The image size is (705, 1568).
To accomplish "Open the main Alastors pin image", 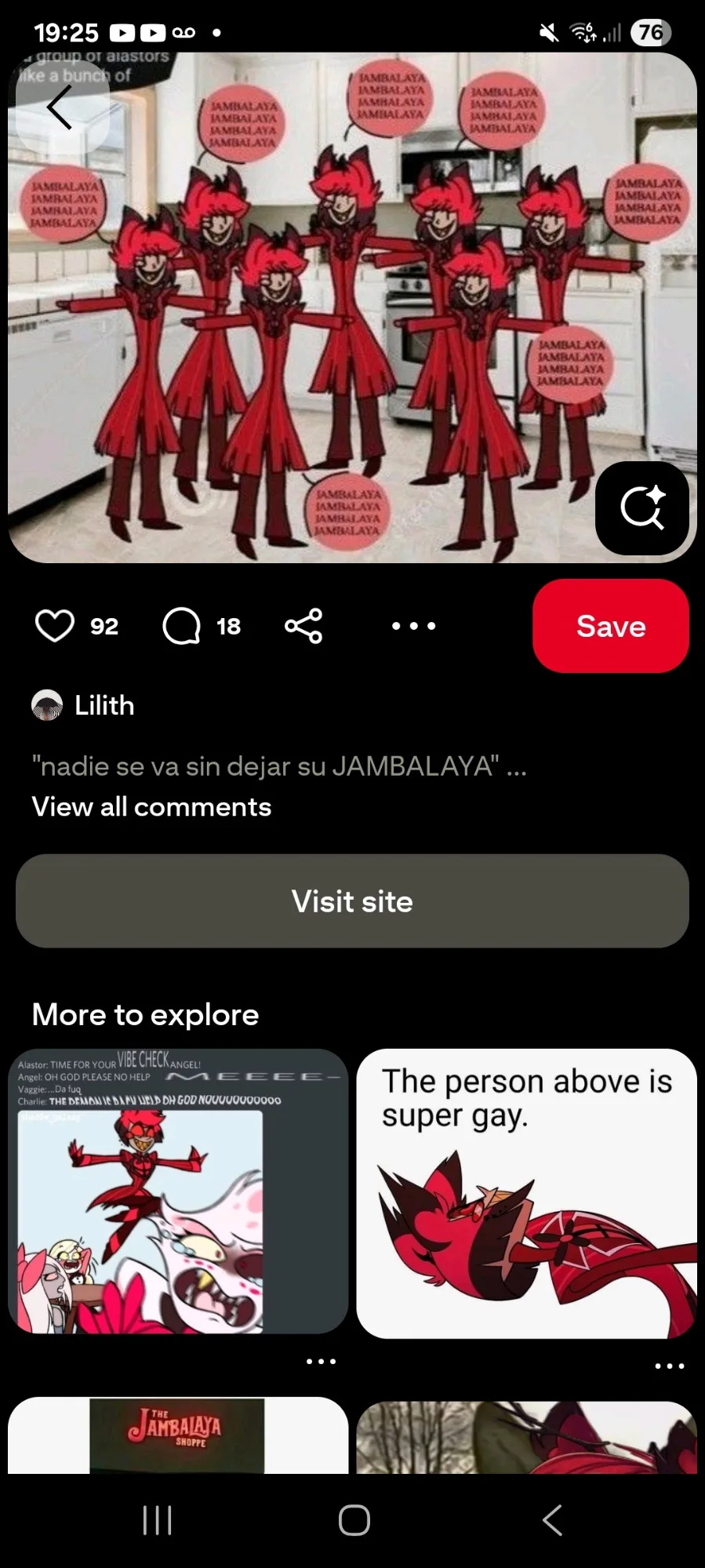I will [352, 307].
